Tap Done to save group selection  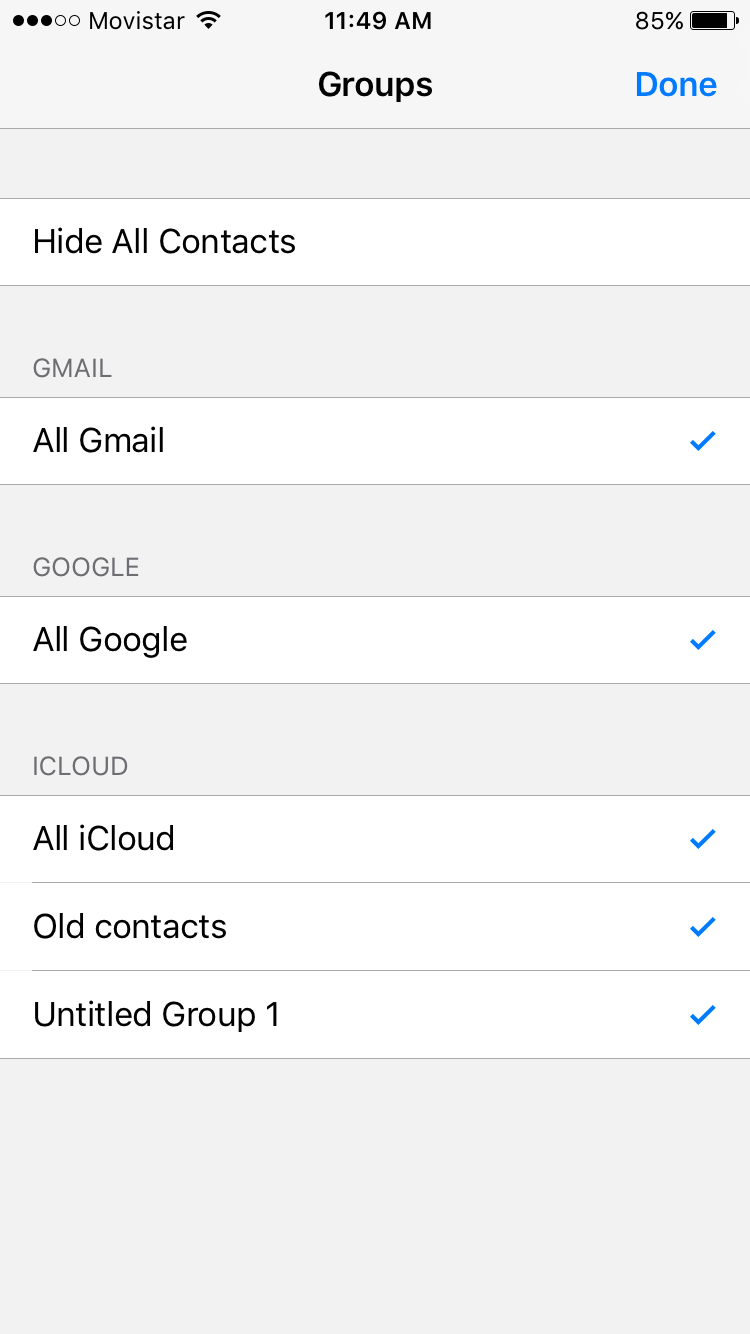[676, 84]
